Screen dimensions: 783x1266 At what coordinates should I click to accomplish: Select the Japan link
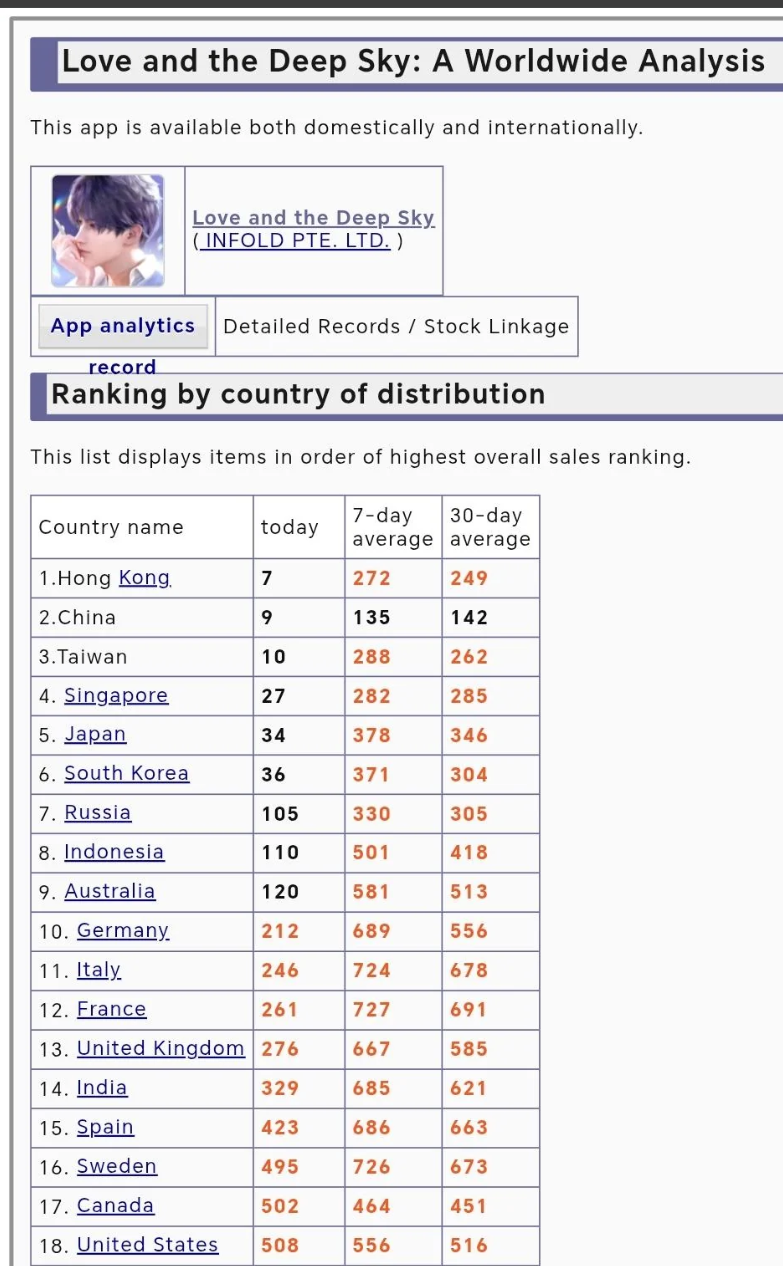click(x=95, y=734)
